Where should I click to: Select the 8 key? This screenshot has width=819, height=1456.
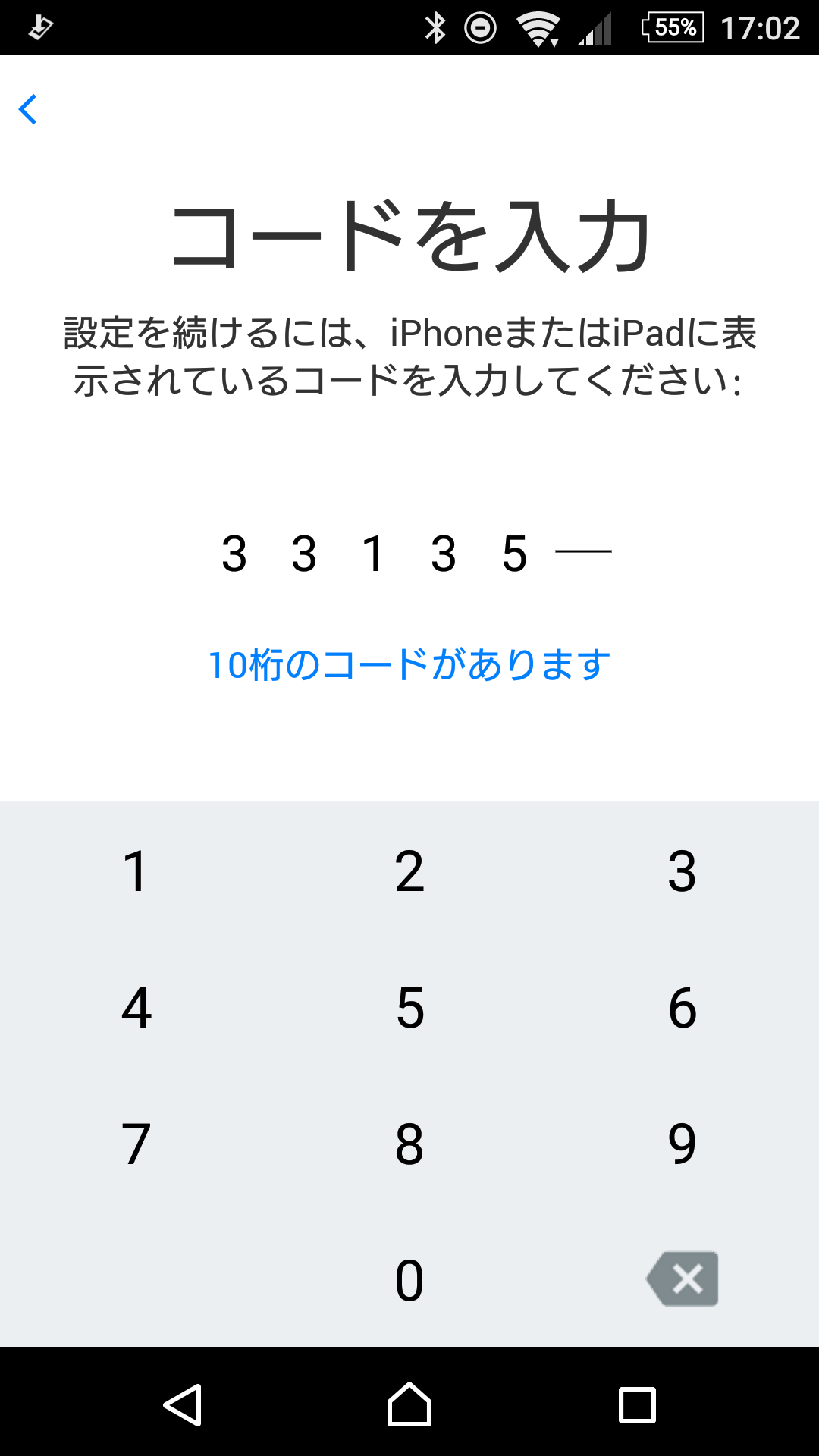409,1144
